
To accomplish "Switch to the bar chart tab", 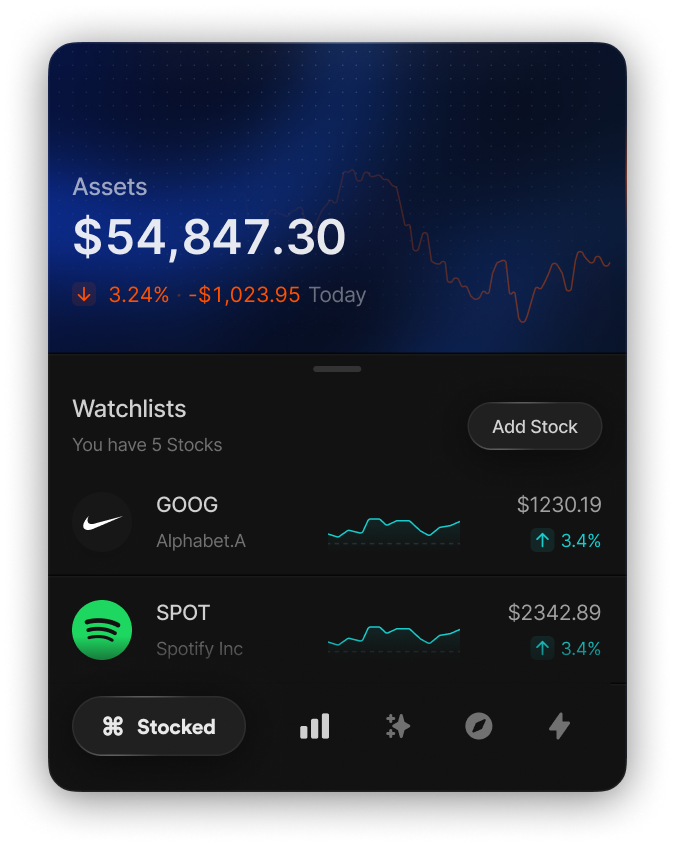I will tap(315, 727).
